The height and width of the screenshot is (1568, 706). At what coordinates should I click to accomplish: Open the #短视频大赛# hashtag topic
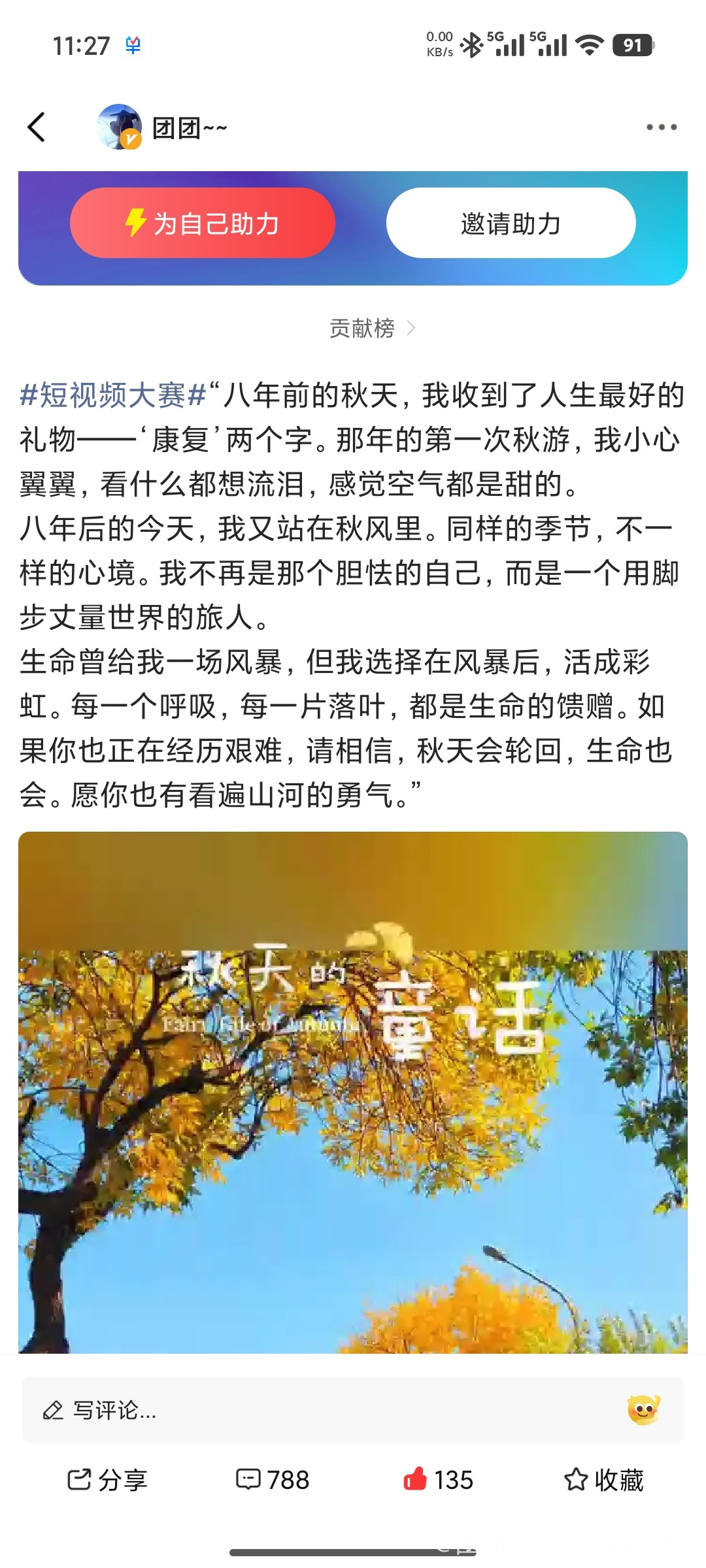pyautogui.click(x=112, y=396)
